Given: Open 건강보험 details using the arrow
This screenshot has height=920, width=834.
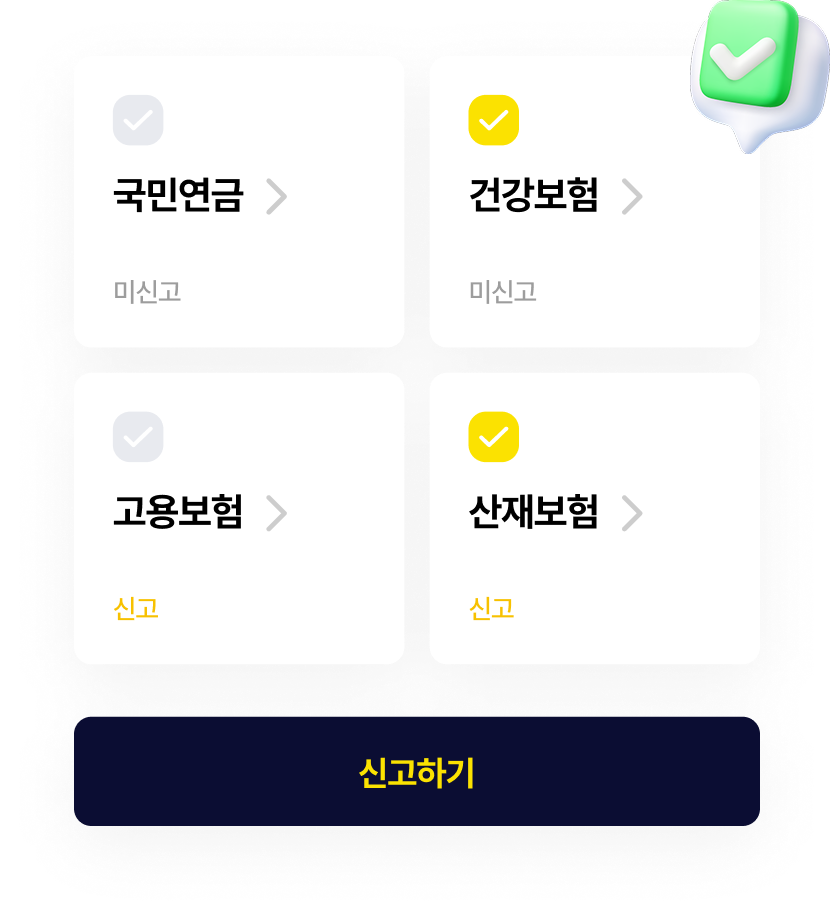Looking at the screenshot, I should coord(632,197).
